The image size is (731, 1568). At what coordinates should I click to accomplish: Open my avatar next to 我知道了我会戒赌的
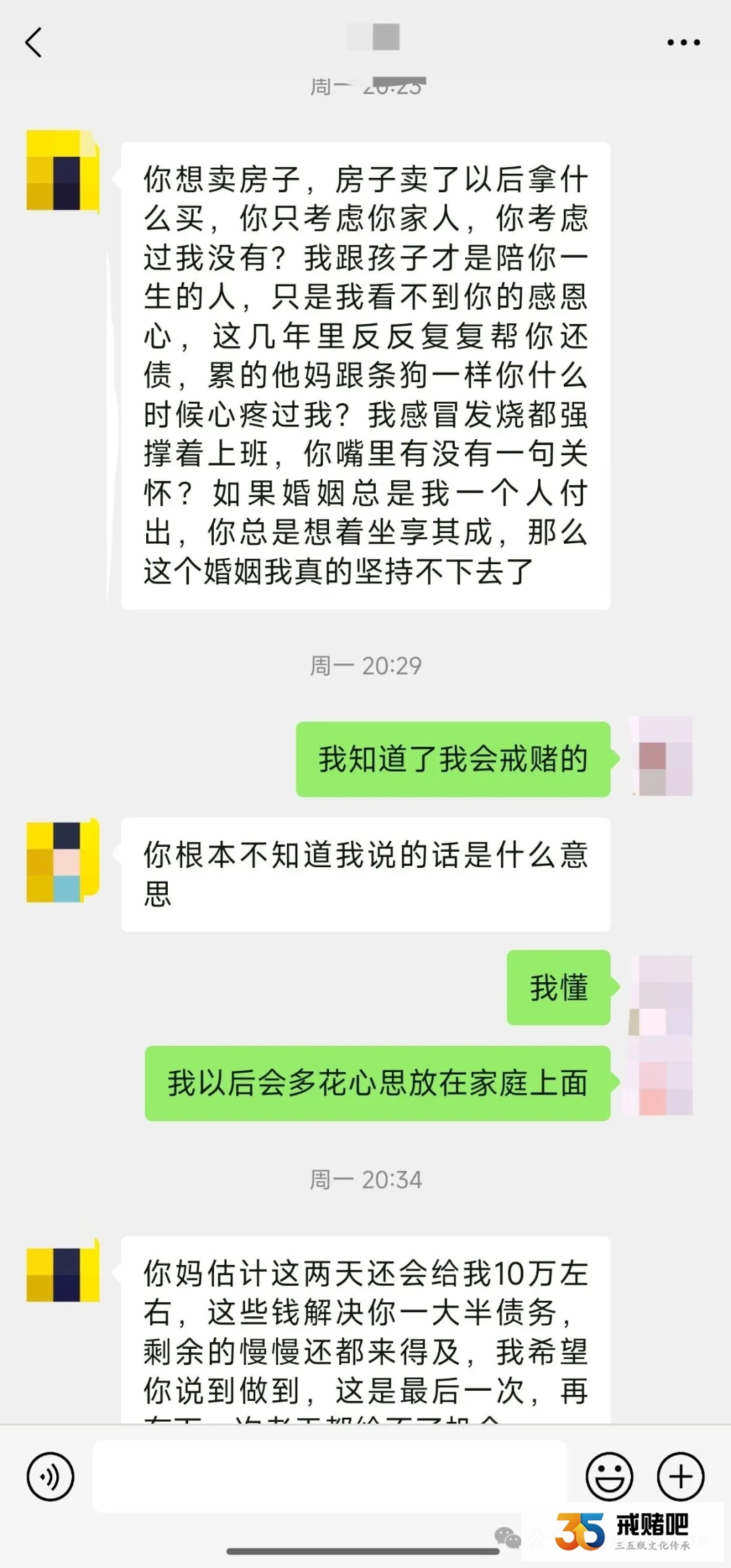(661, 756)
